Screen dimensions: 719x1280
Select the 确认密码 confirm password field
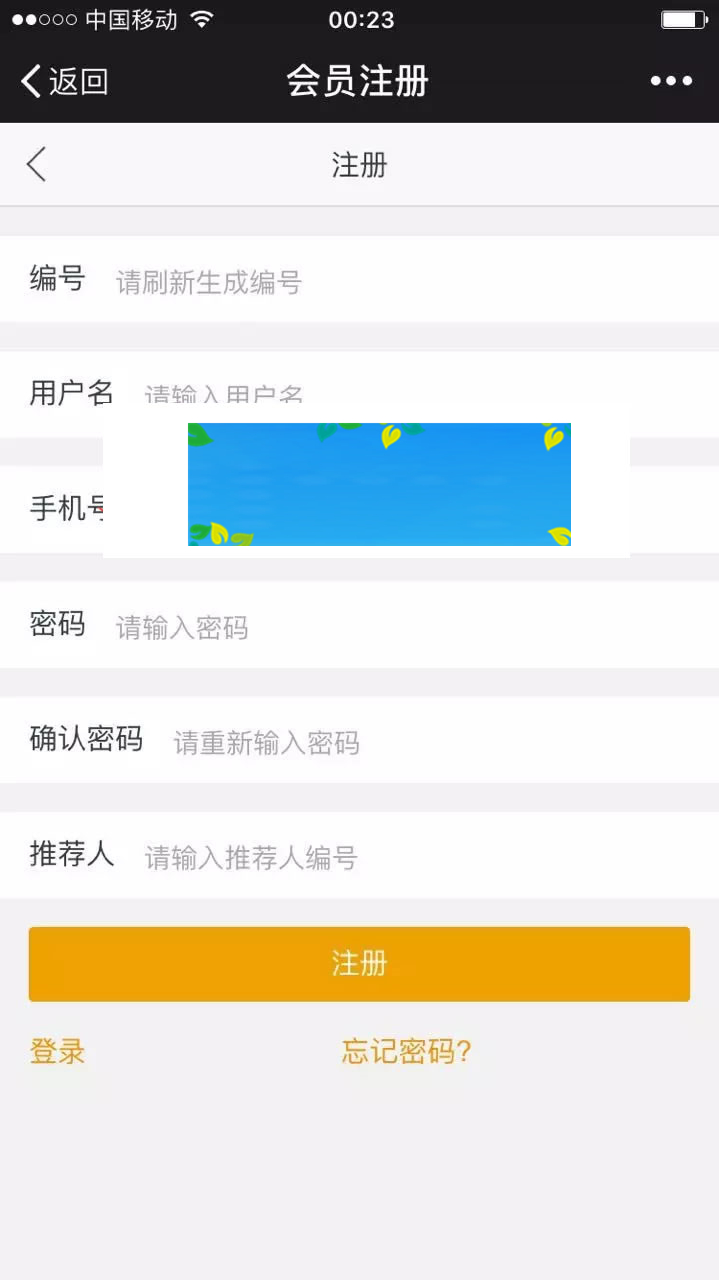pyautogui.click(x=430, y=742)
